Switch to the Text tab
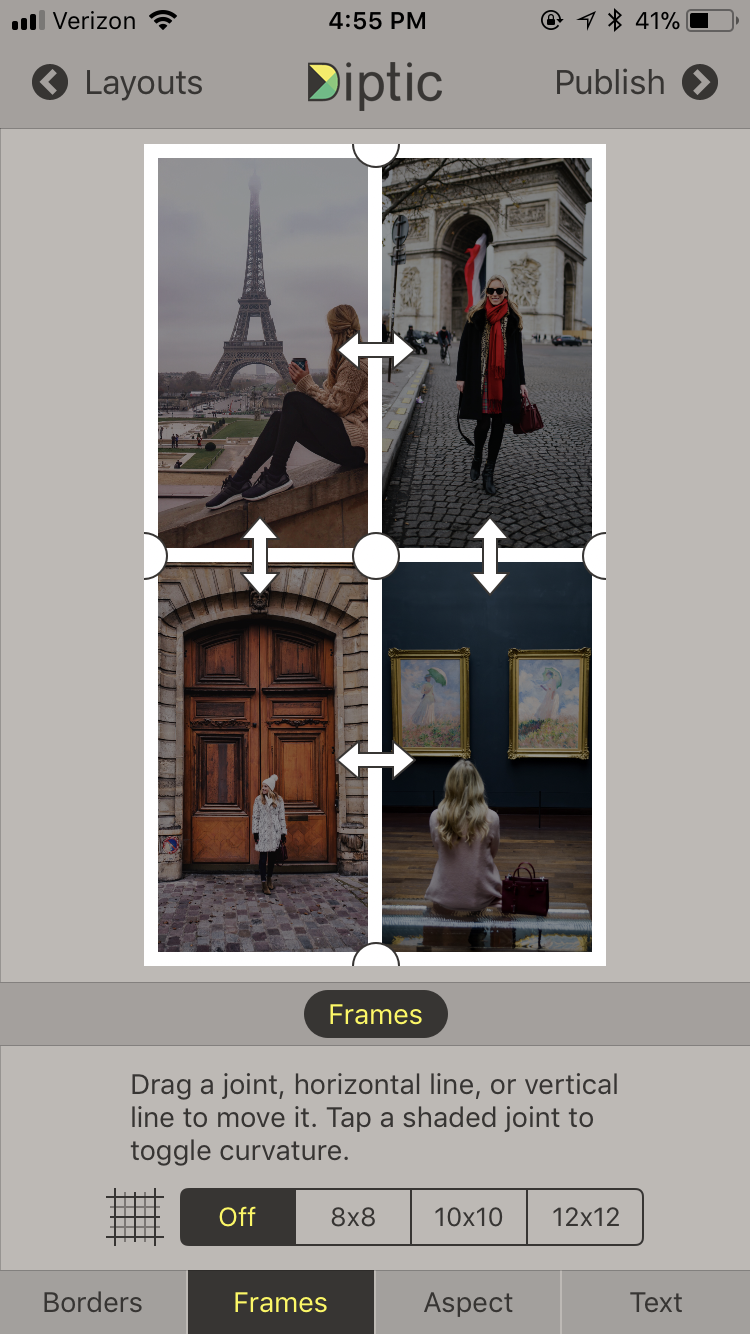The height and width of the screenshot is (1334, 750). 656,1302
